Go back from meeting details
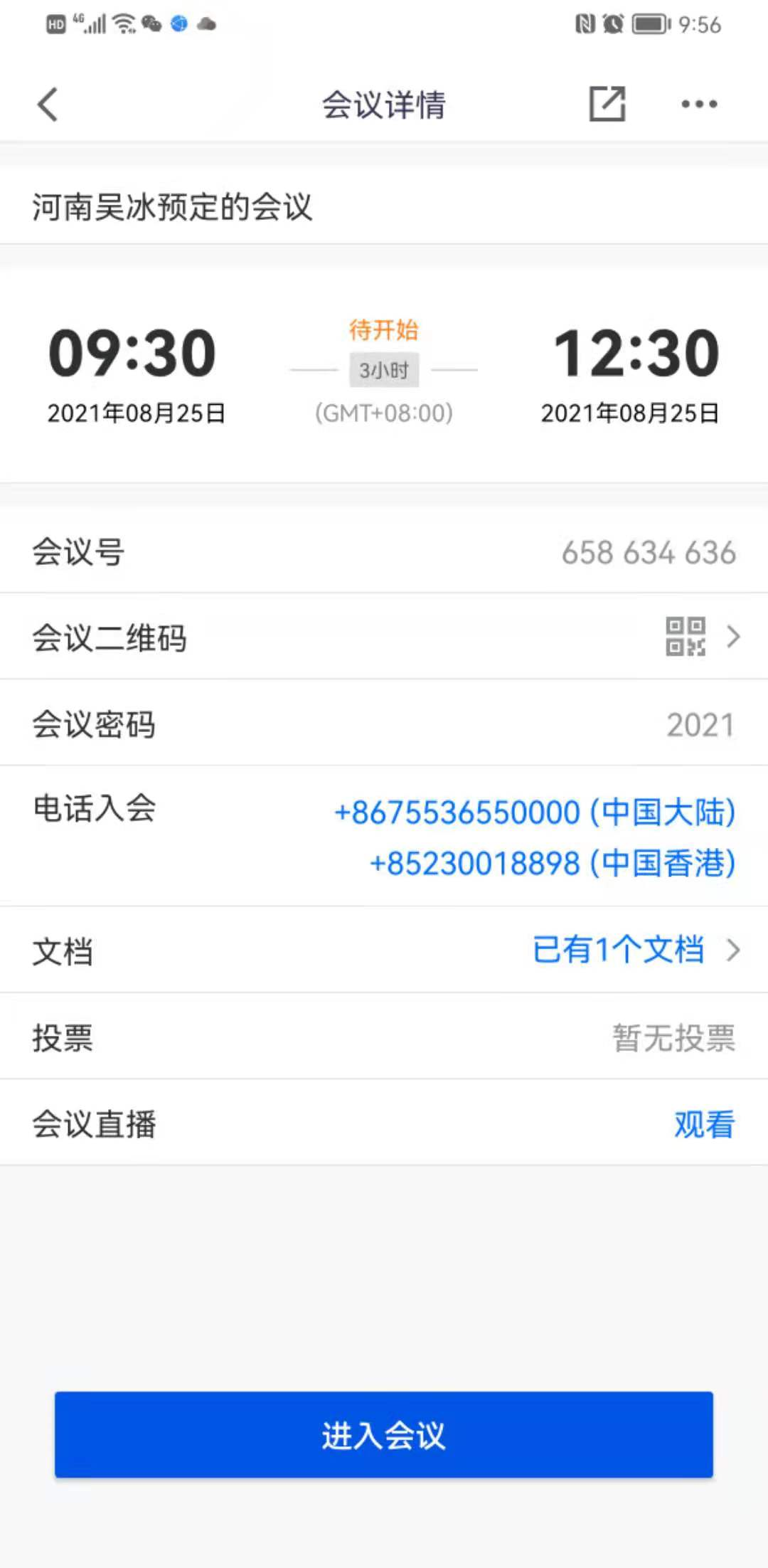 (48, 105)
